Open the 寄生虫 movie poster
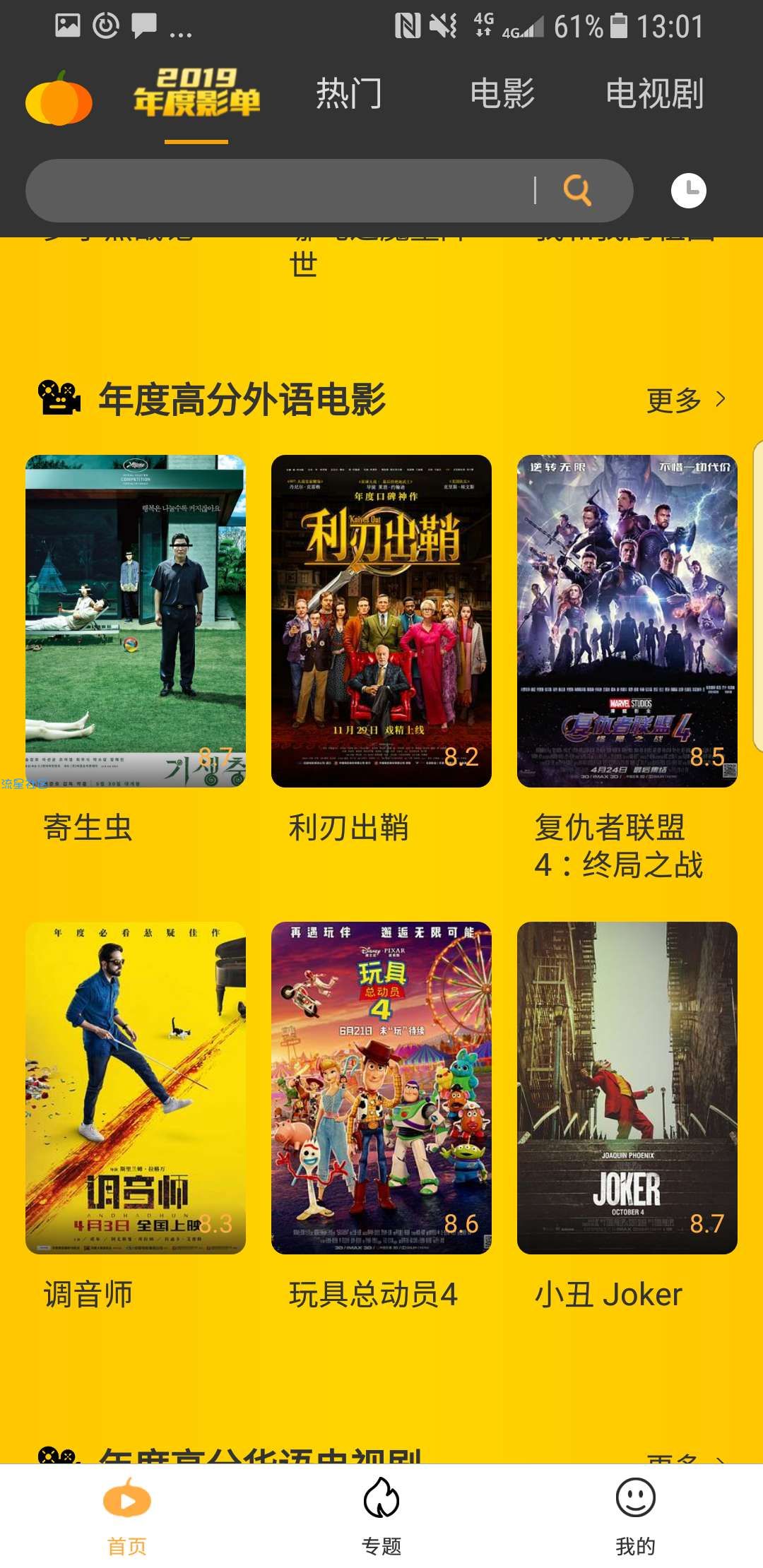763x1568 pixels. coord(136,621)
